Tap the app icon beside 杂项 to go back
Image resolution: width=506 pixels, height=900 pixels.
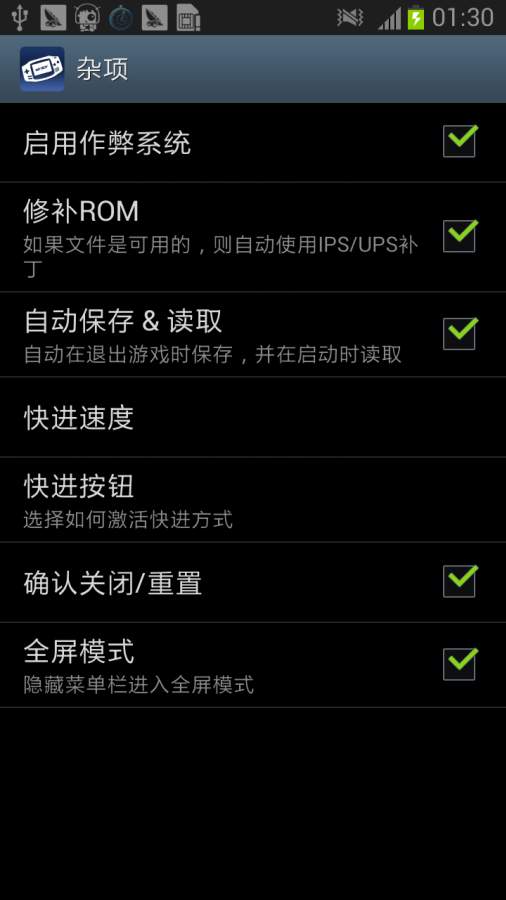[x=42, y=69]
